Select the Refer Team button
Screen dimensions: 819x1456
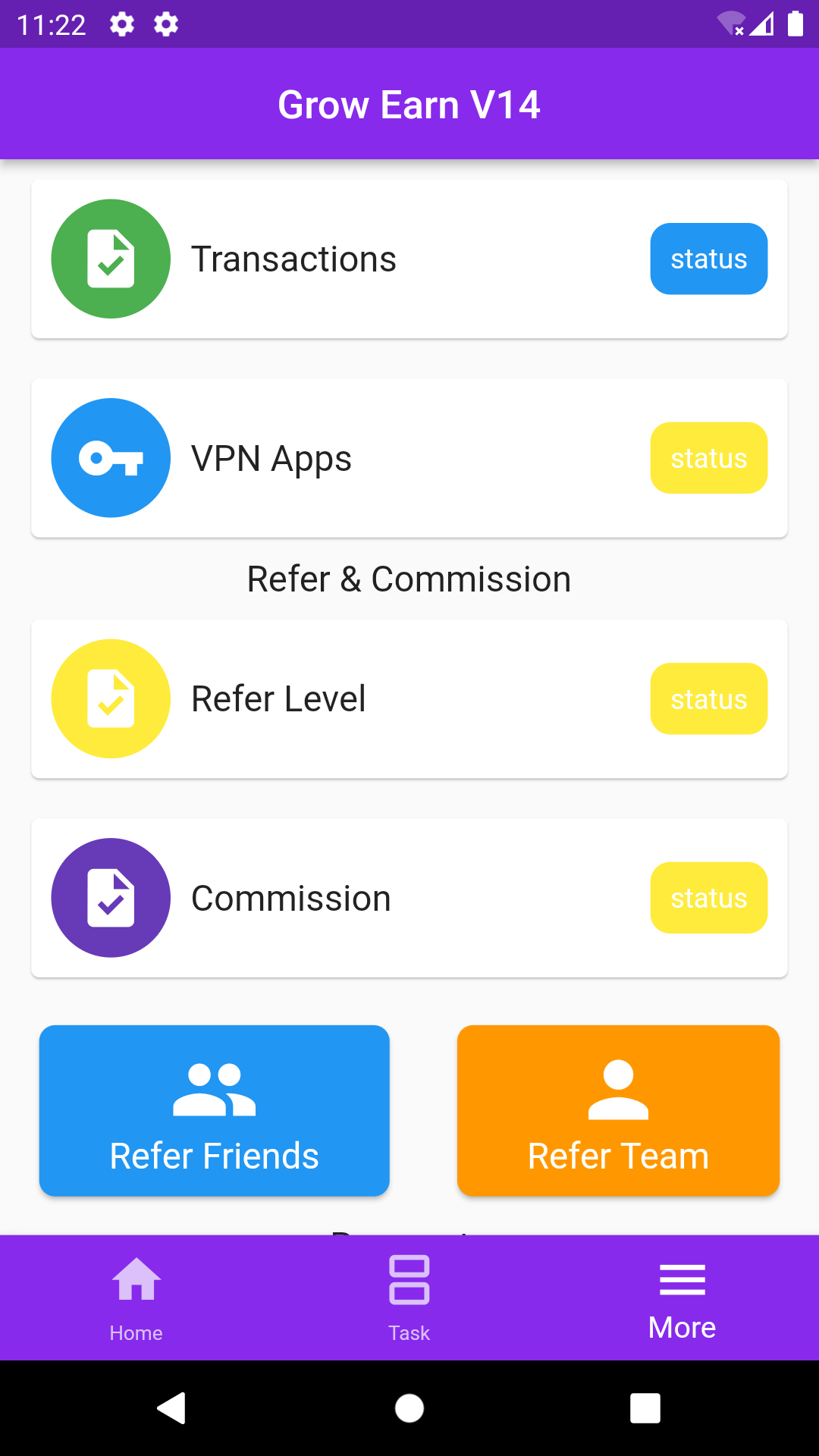point(618,1111)
